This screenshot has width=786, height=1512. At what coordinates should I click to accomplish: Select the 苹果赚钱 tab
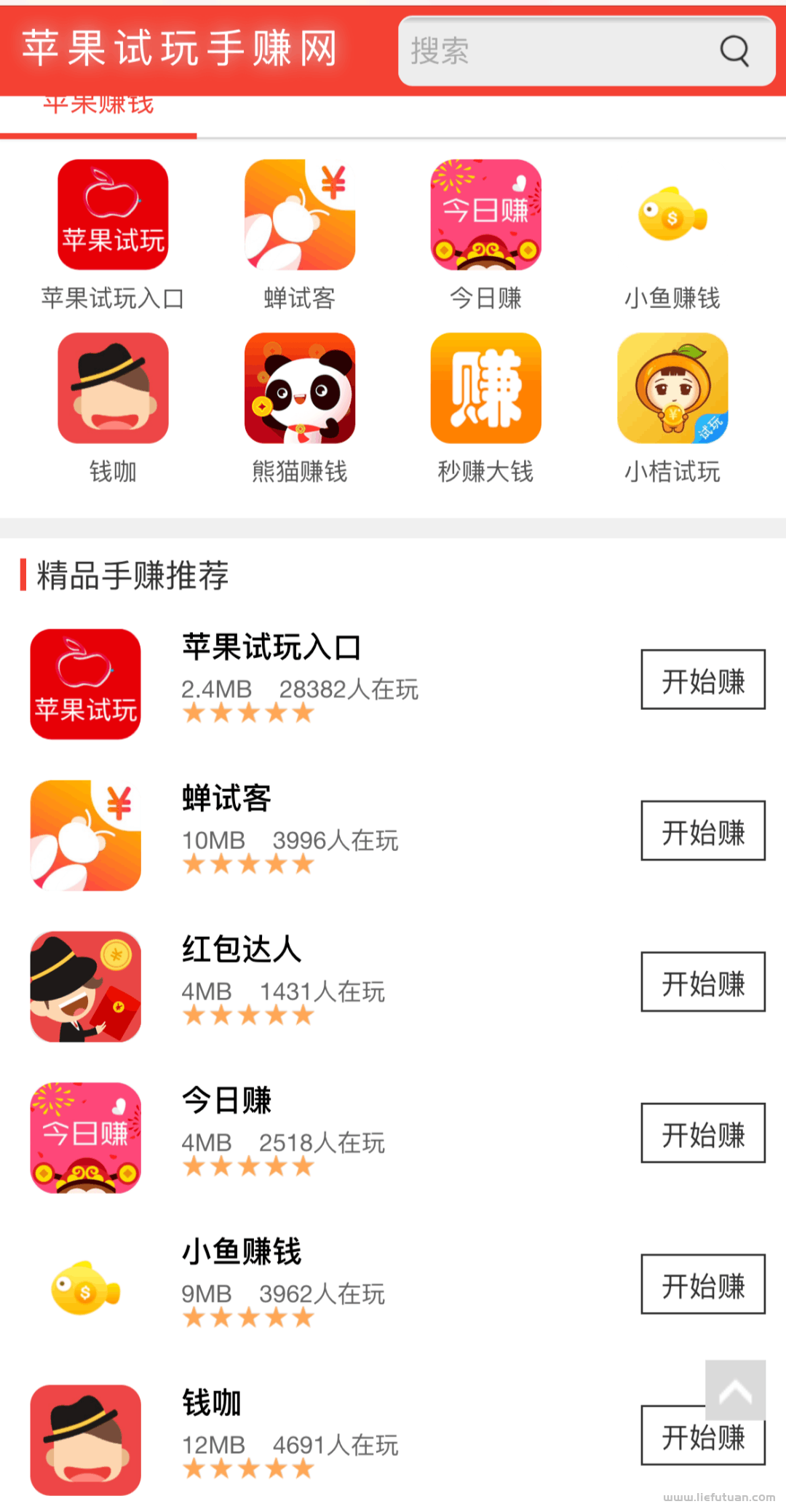point(98,109)
